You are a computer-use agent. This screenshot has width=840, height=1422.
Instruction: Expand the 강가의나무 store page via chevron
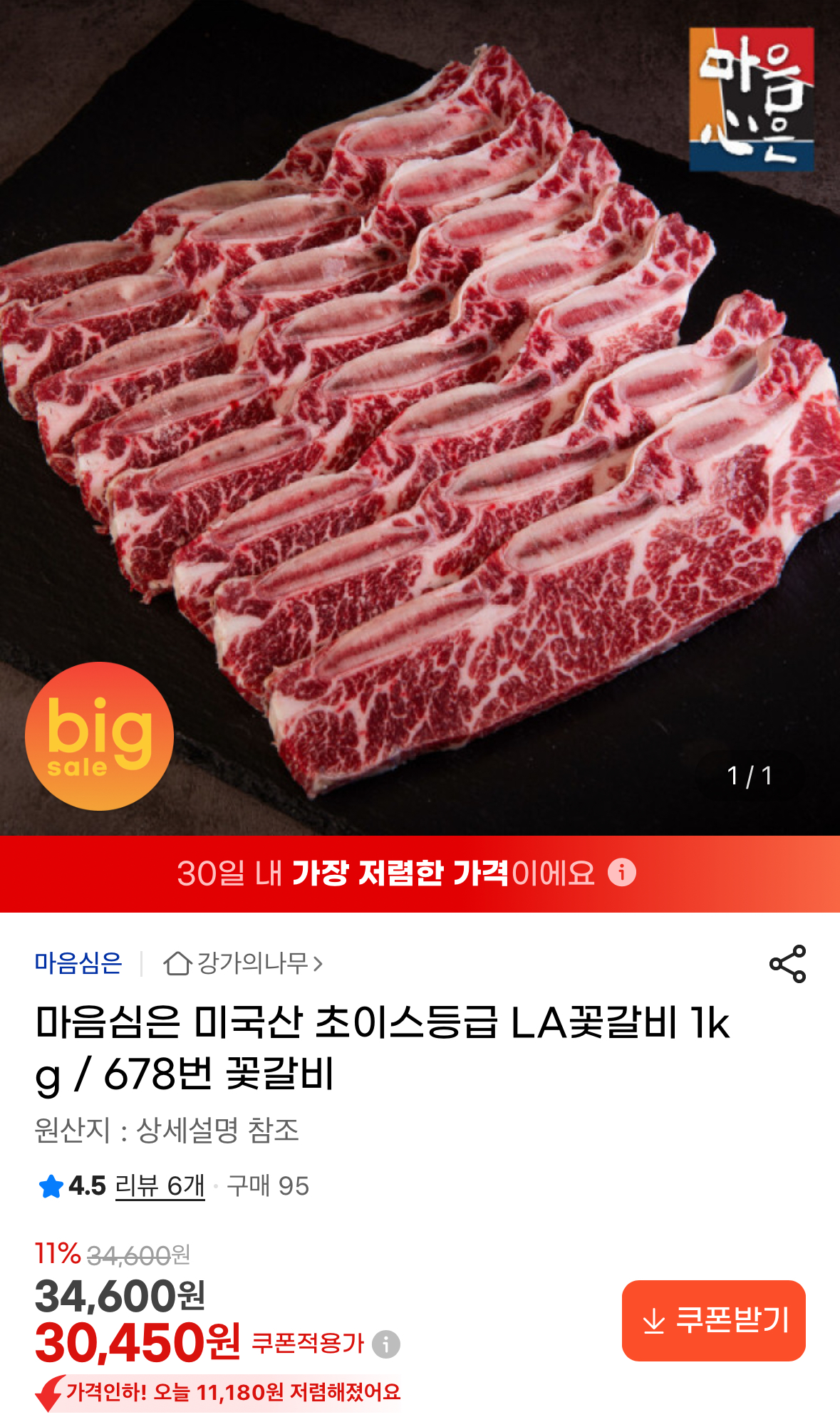pyautogui.click(x=318, y=964)
